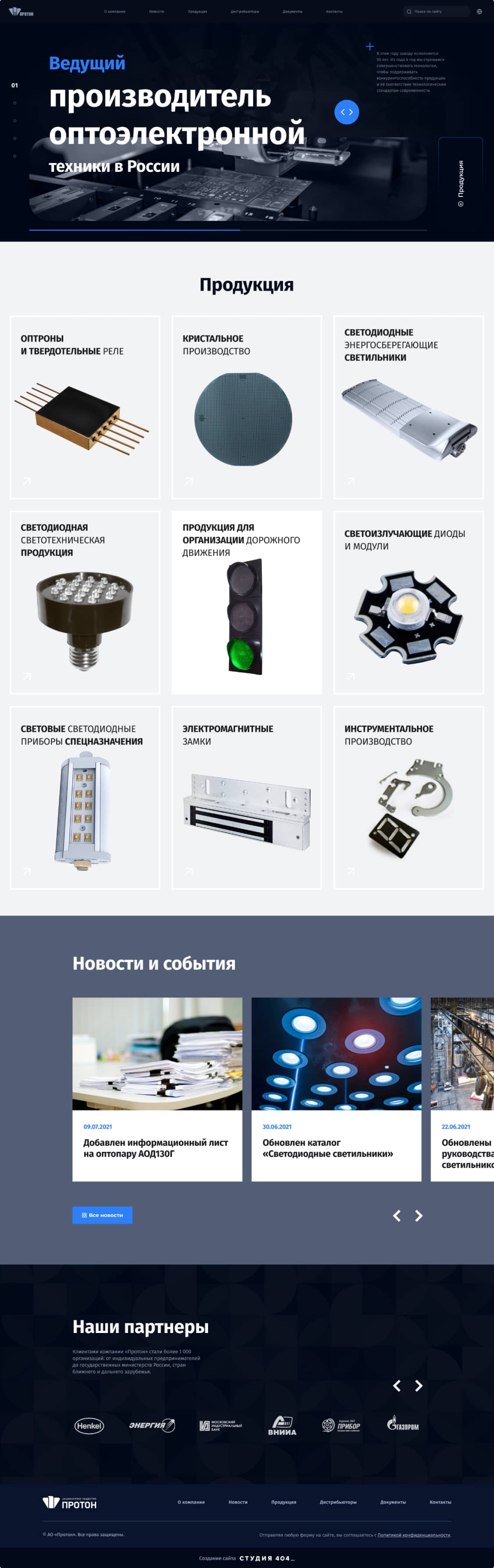This screenshot has height=1568, width=494.
Task: Tap the «Все новости» button
Action: click(x=102, y=1215)
